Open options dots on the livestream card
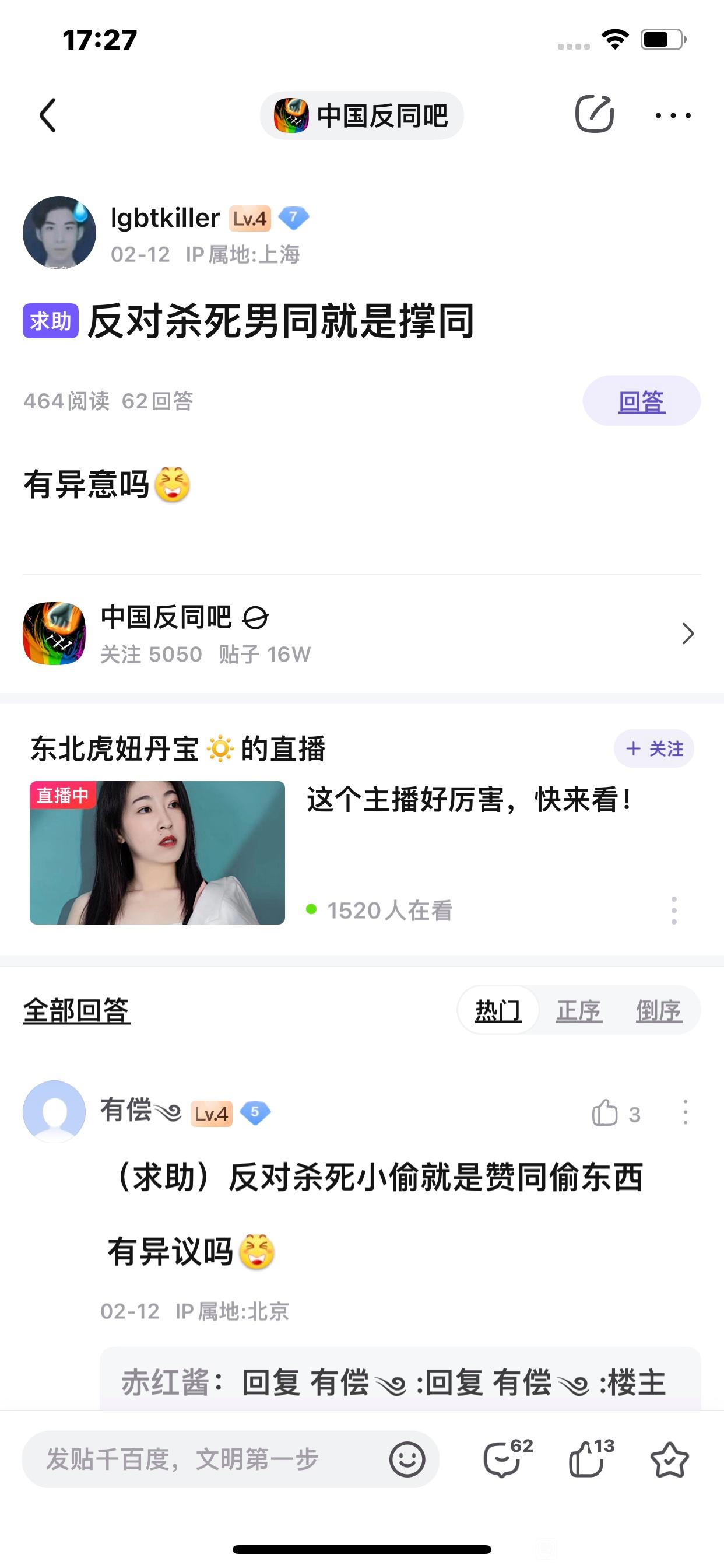Image resolution: width=724 pixels, height=1568 pixels. (673, 911)
